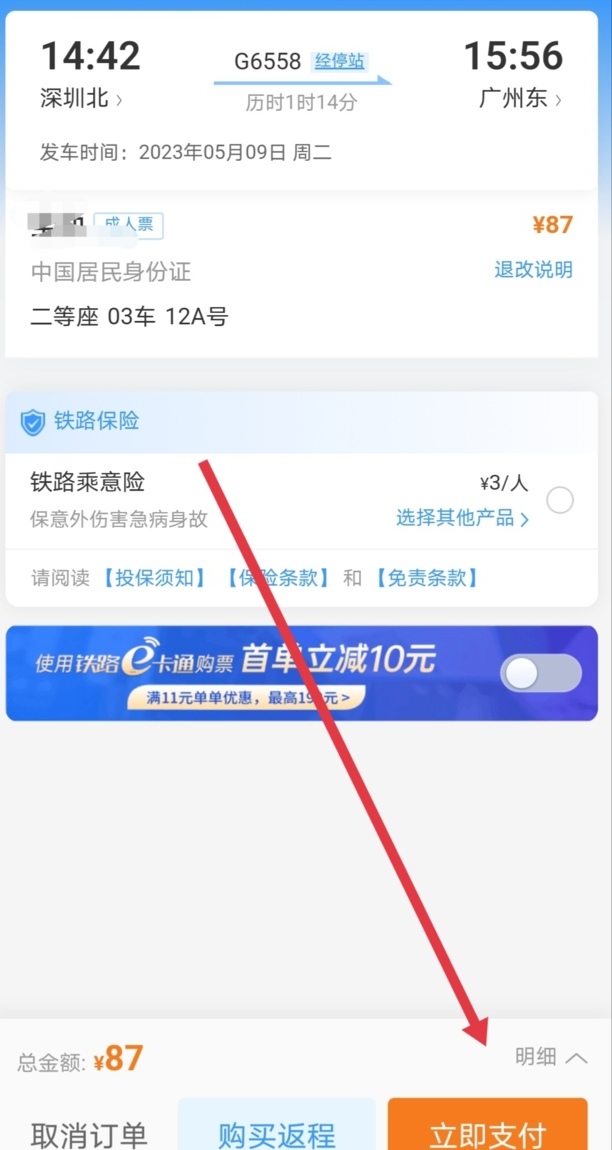Screen dimensions: 612x1150
Task: Expand the 明细 price details
Action: tap(550, 1057)
